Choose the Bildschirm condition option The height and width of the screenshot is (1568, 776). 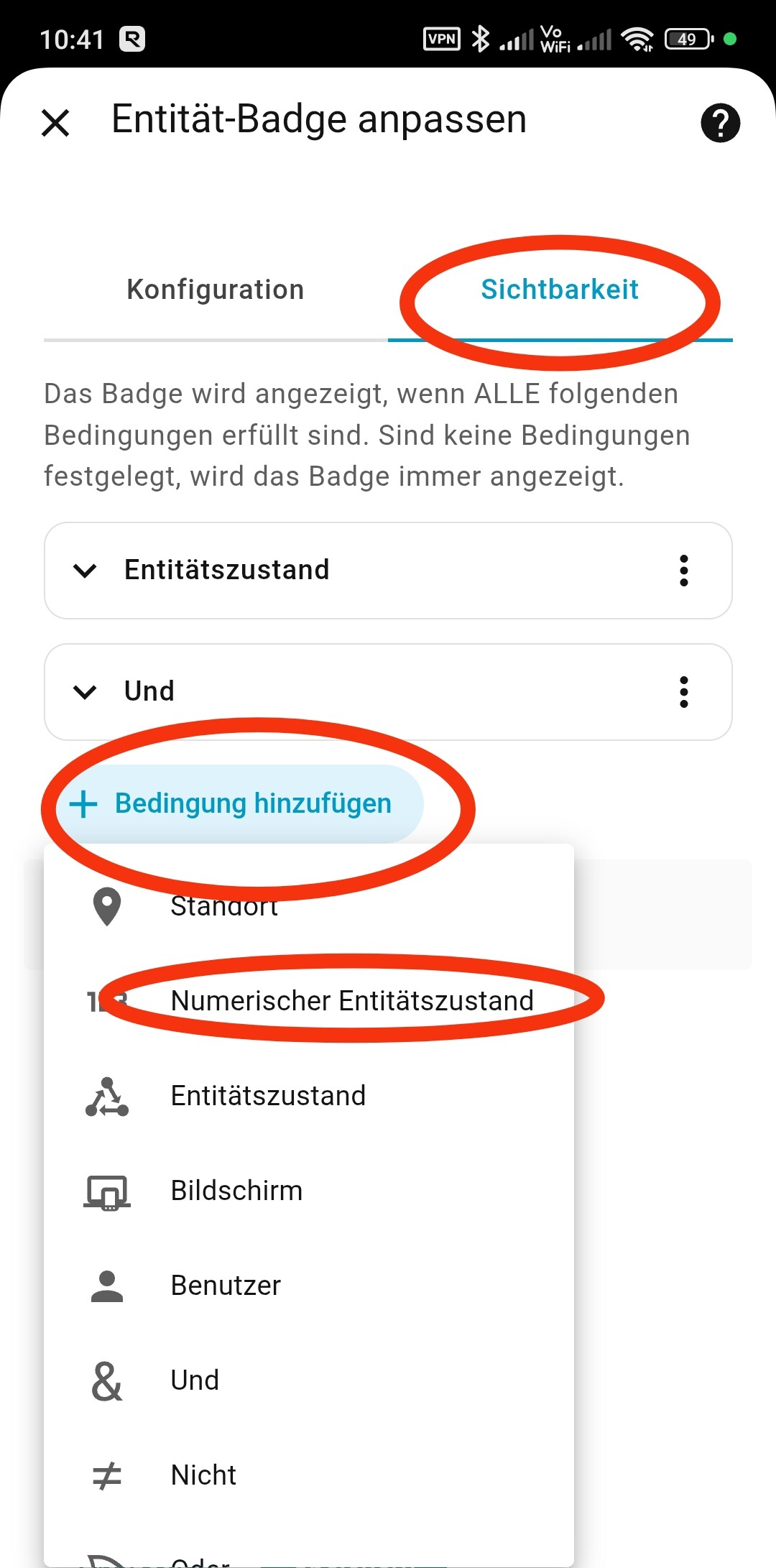point(236,1191)
